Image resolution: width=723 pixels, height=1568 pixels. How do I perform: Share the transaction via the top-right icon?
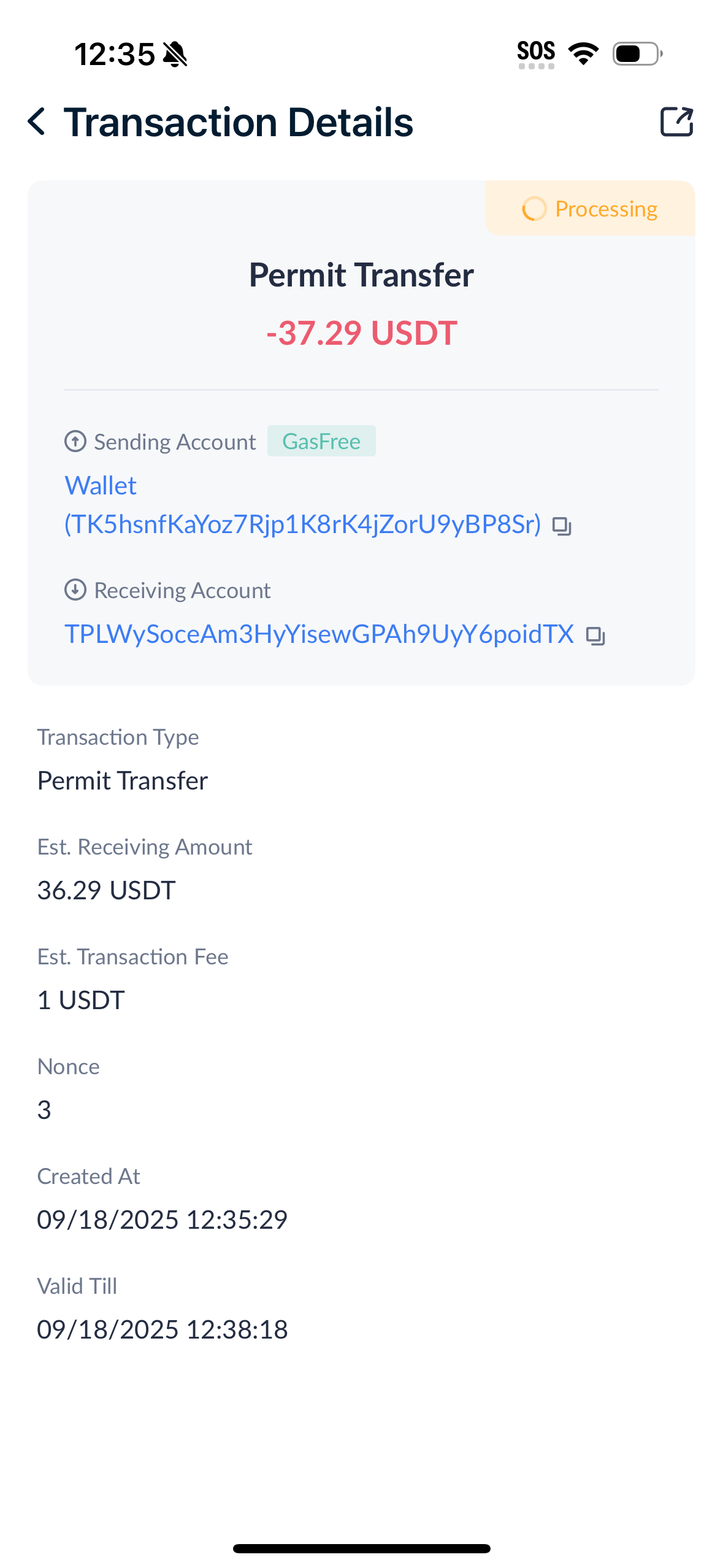coord(676,121)
